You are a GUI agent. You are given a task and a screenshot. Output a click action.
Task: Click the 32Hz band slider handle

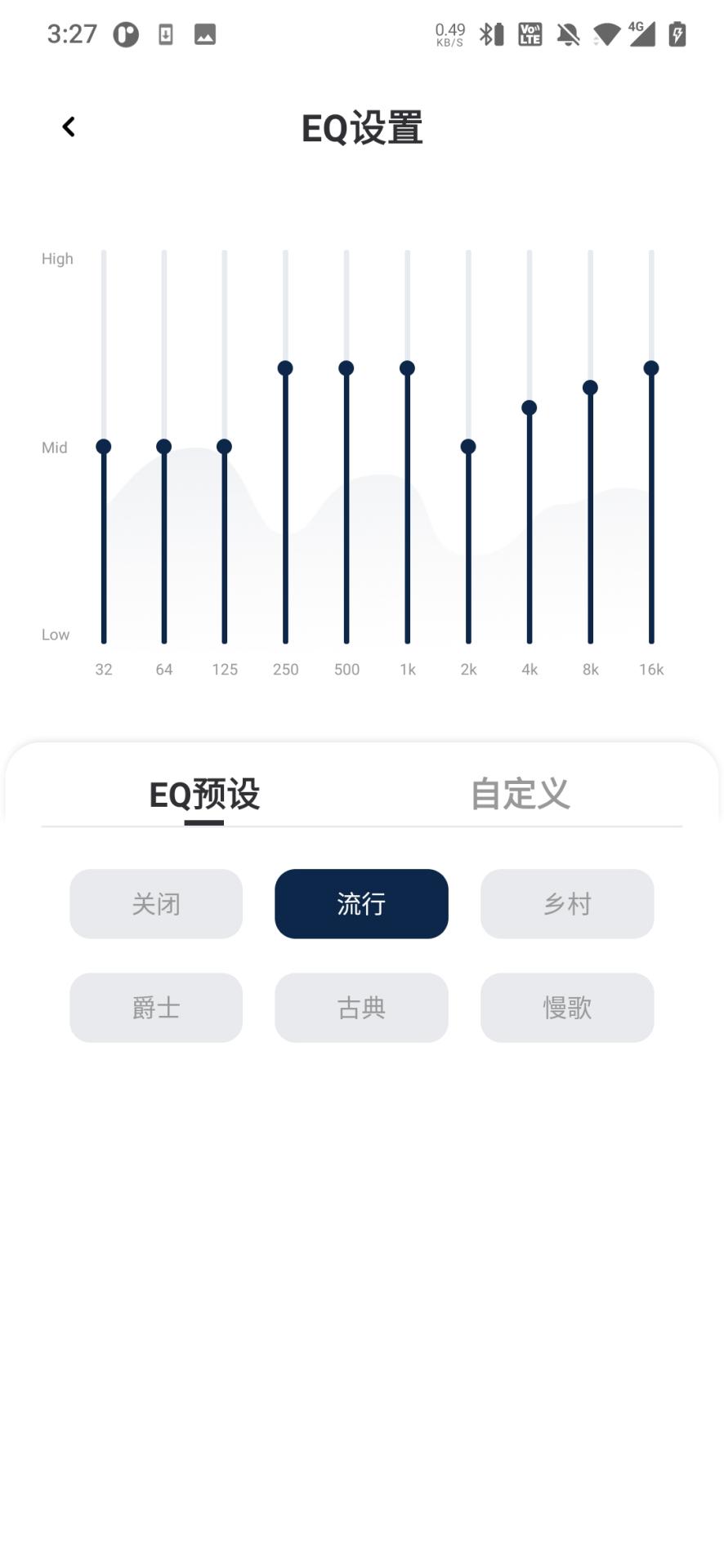pos(103,446)
